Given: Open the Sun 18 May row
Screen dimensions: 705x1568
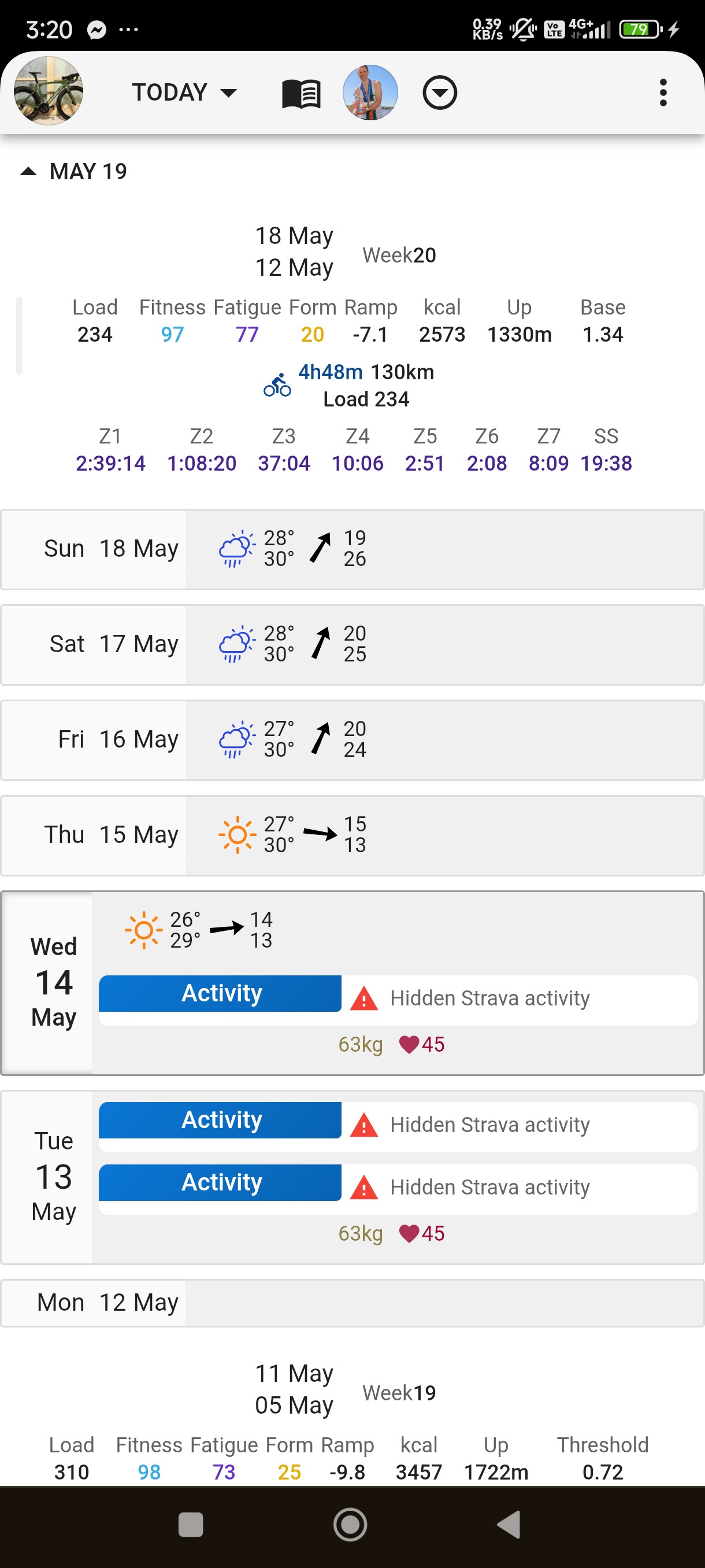Looking at the screenshot, I should 352,549.
